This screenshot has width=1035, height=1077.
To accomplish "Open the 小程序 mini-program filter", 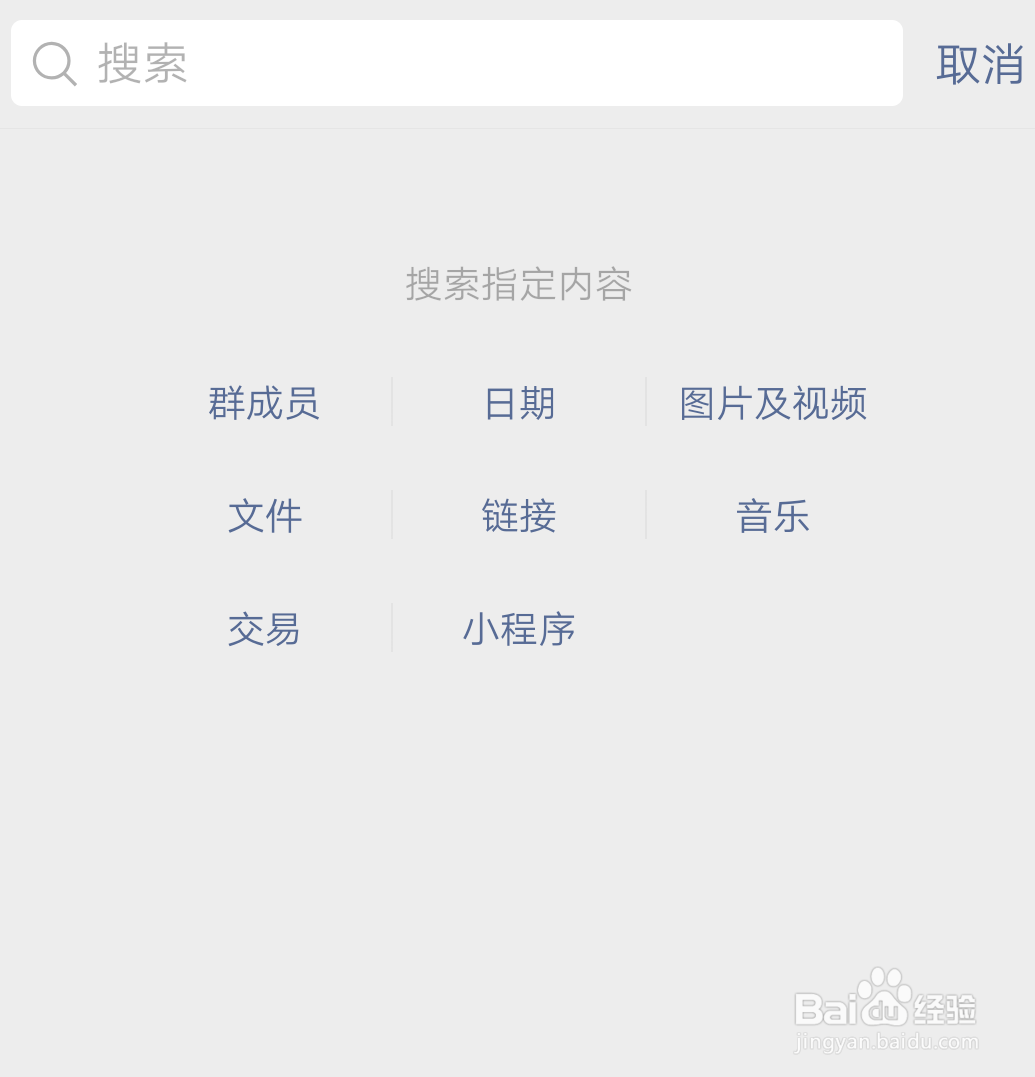I will pyautogui.click(x=519, y=630).
